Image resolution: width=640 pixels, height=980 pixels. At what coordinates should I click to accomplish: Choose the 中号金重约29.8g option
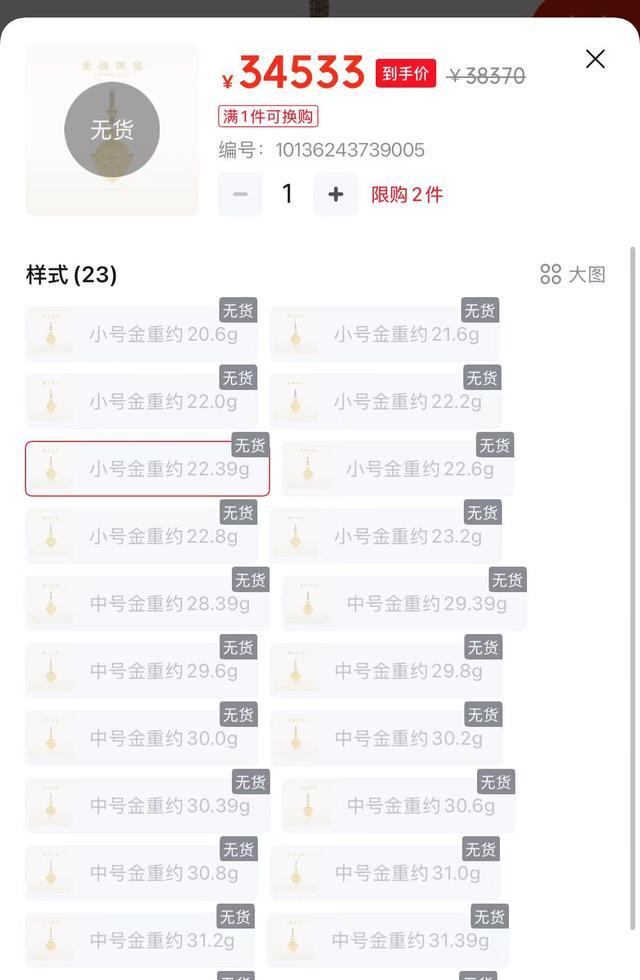click(x=386, y=671)
